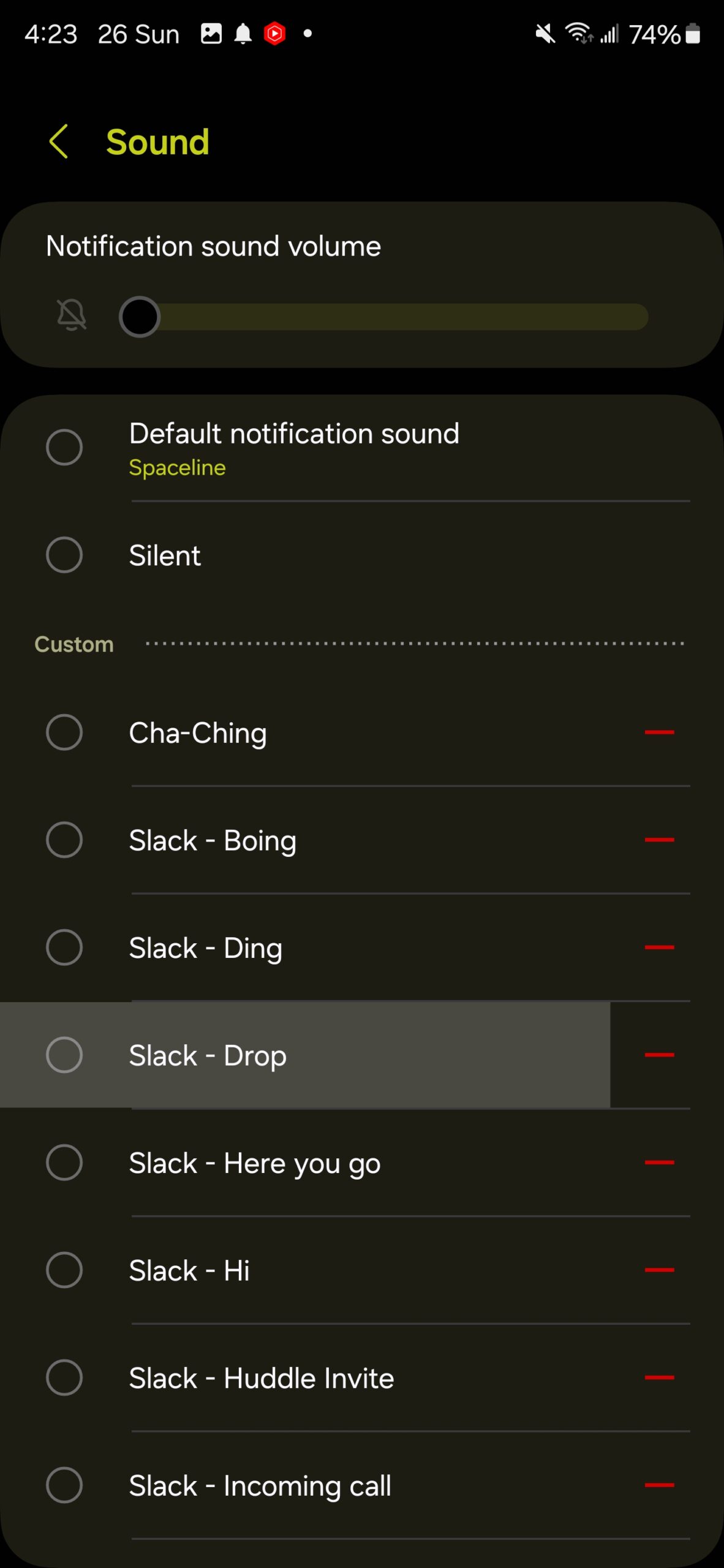Delete the Slack - Drop sound

pos(659,1055)
